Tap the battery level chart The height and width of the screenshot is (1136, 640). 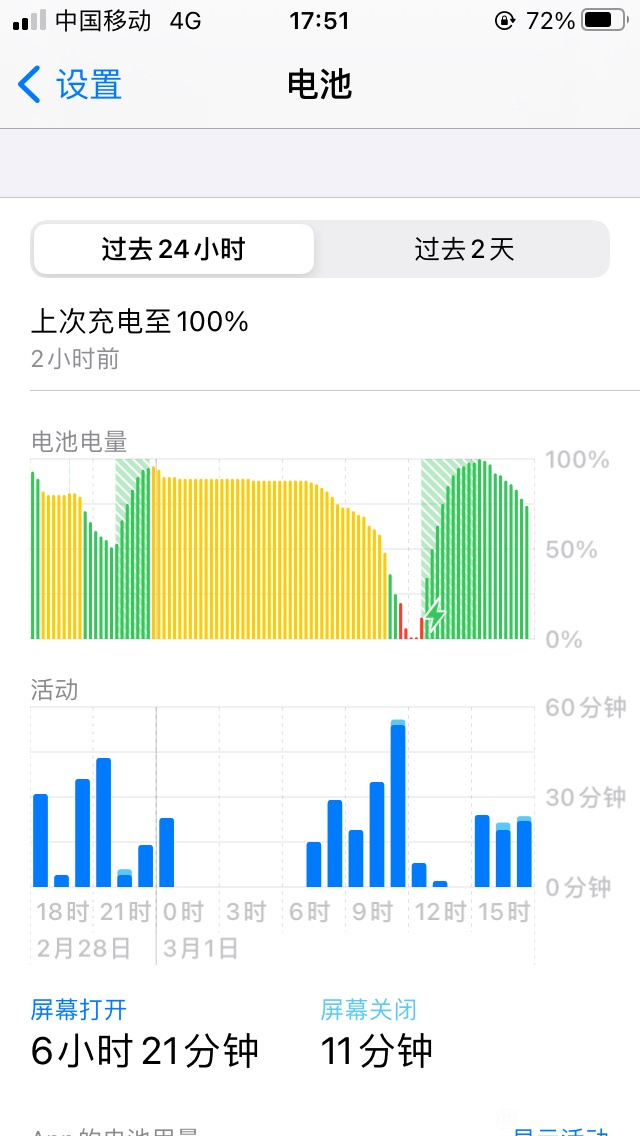coord(281,548)
